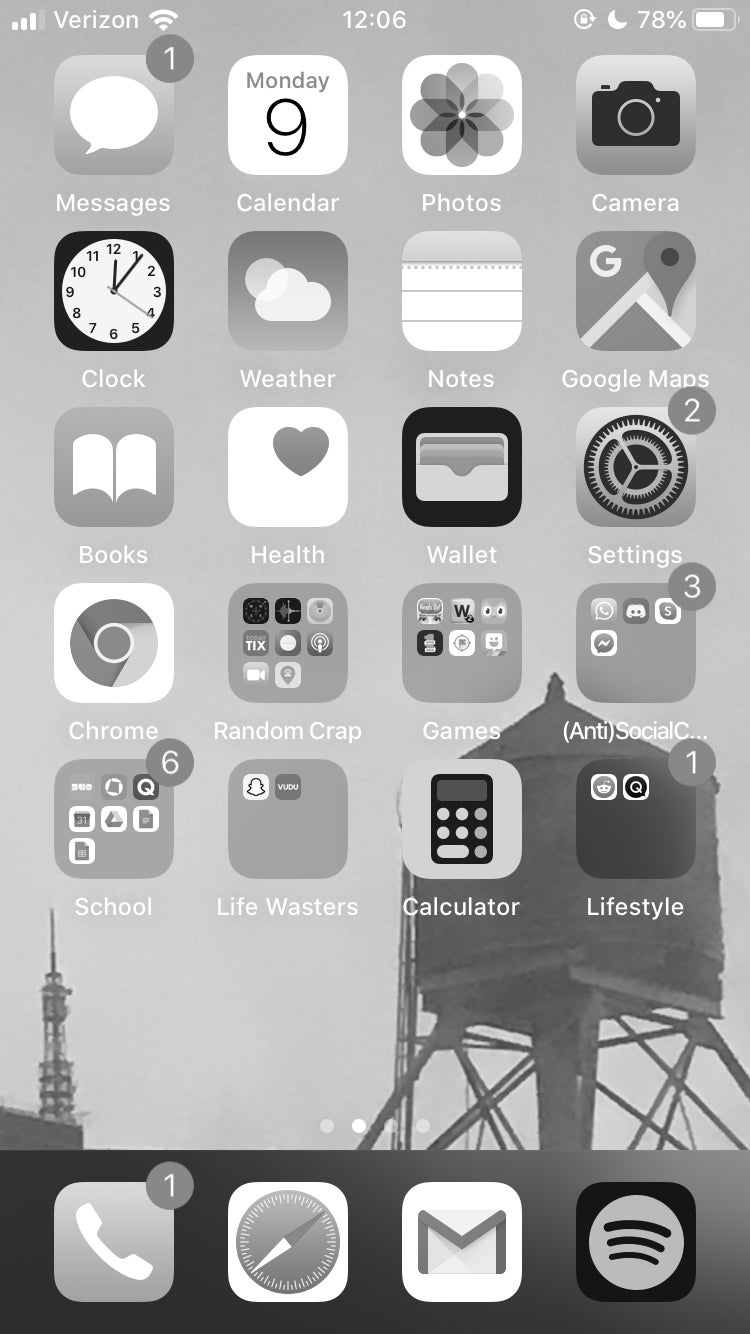This screenshot has height=1334, width=750.
Task: Open Photos
Action: point(461,115)
